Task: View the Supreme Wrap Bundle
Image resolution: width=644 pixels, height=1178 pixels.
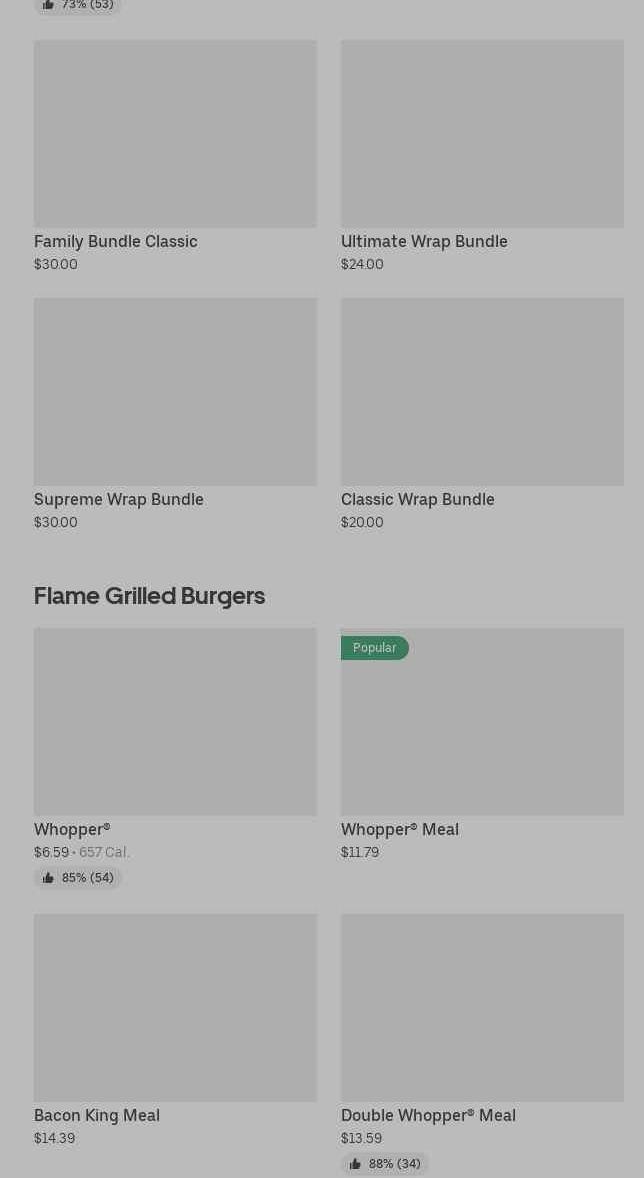Action: 175,414
